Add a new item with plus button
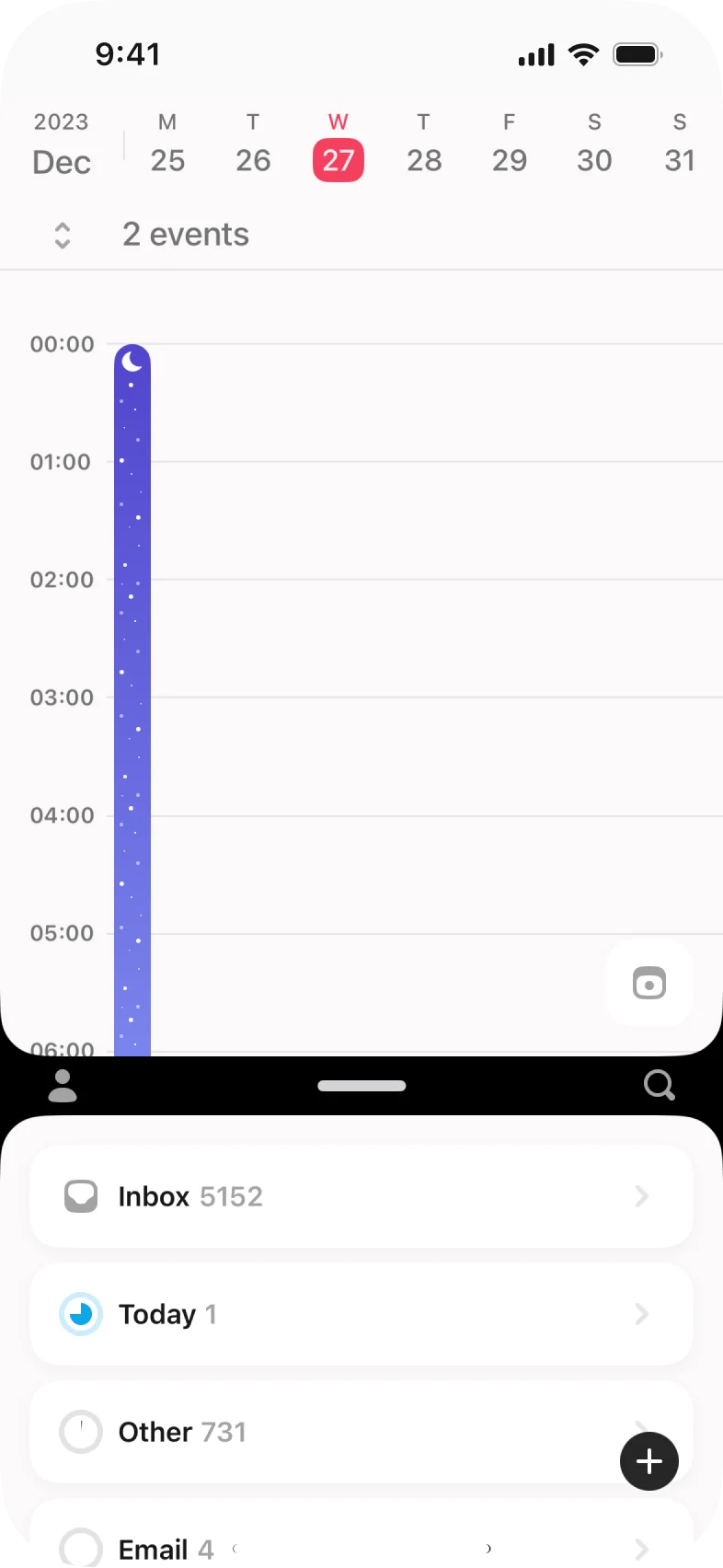This screenshot has height=1568, width=723. click(x=649, y=1461)
